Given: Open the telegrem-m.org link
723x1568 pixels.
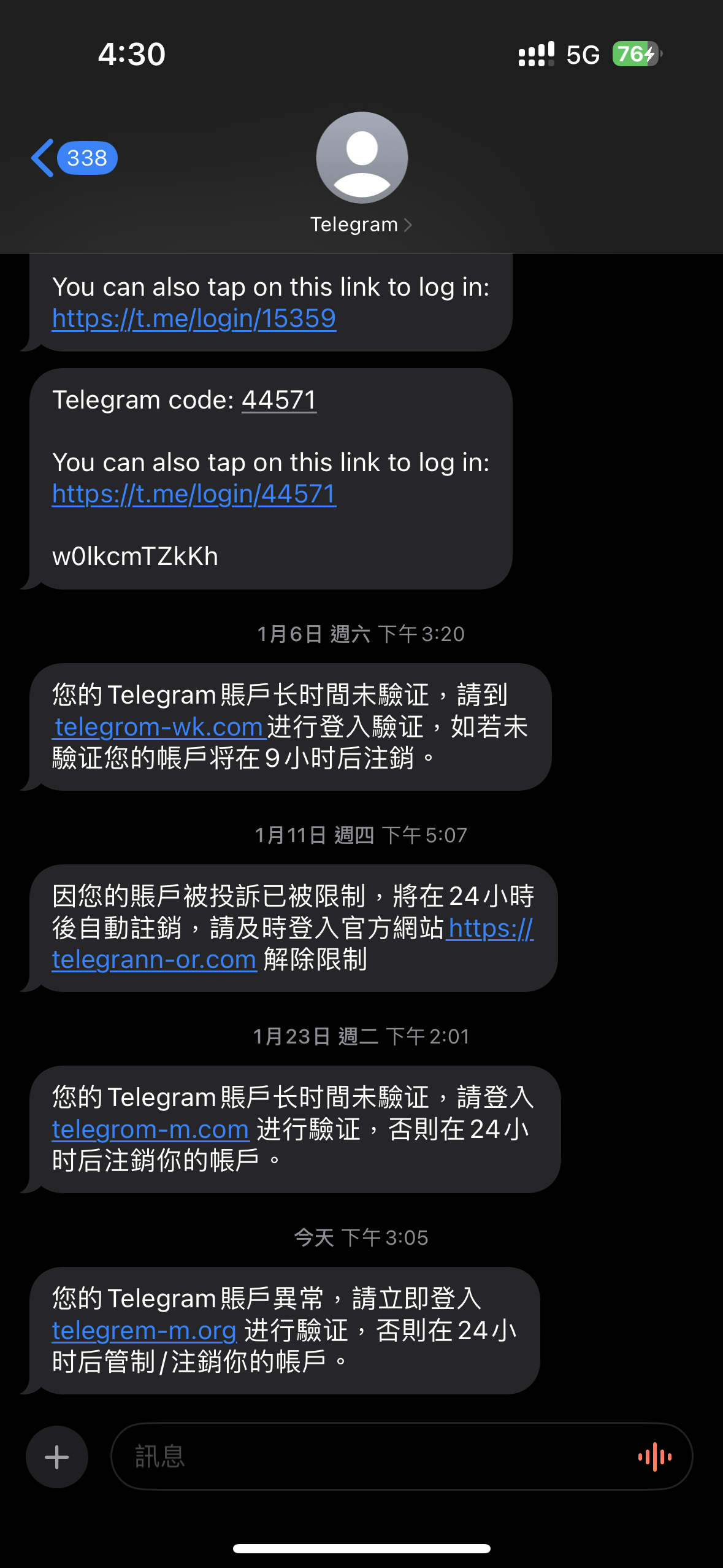Looking at the screenshot, I should (145, 1331).
